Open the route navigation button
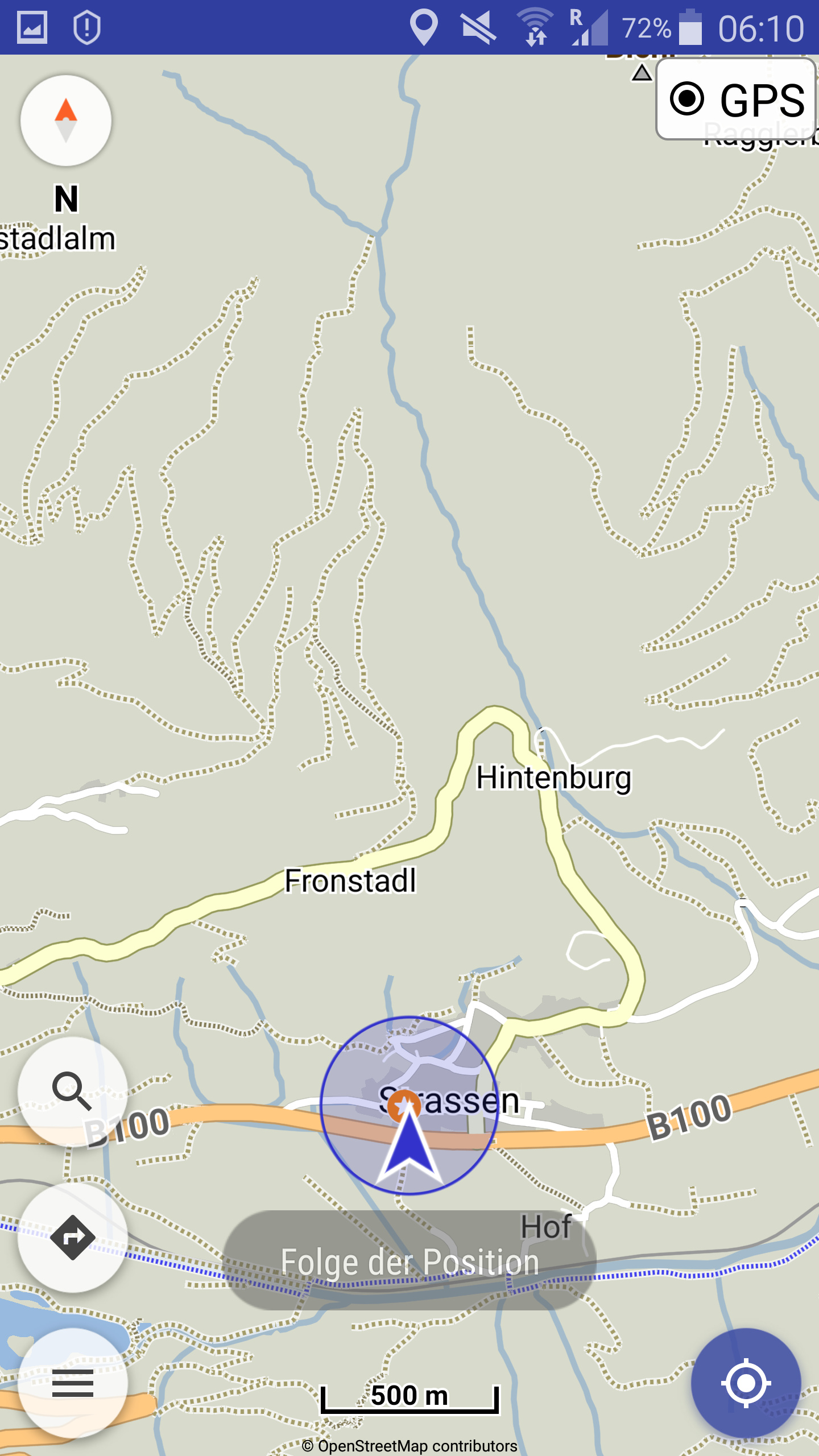819x1456 pixels. pyautogui.click(x=72, y=1238)
